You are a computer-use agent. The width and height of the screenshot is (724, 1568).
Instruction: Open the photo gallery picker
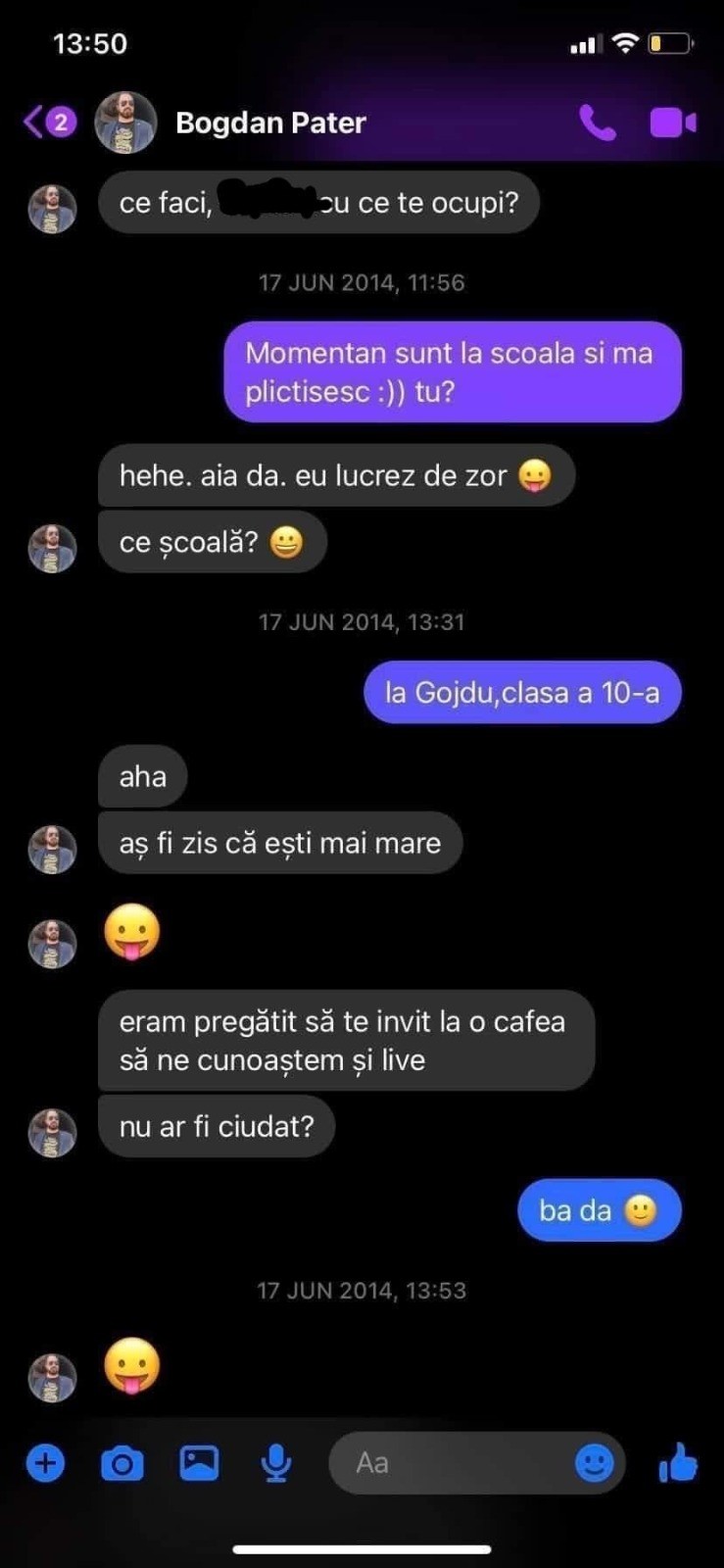[x=199, y=1463]
